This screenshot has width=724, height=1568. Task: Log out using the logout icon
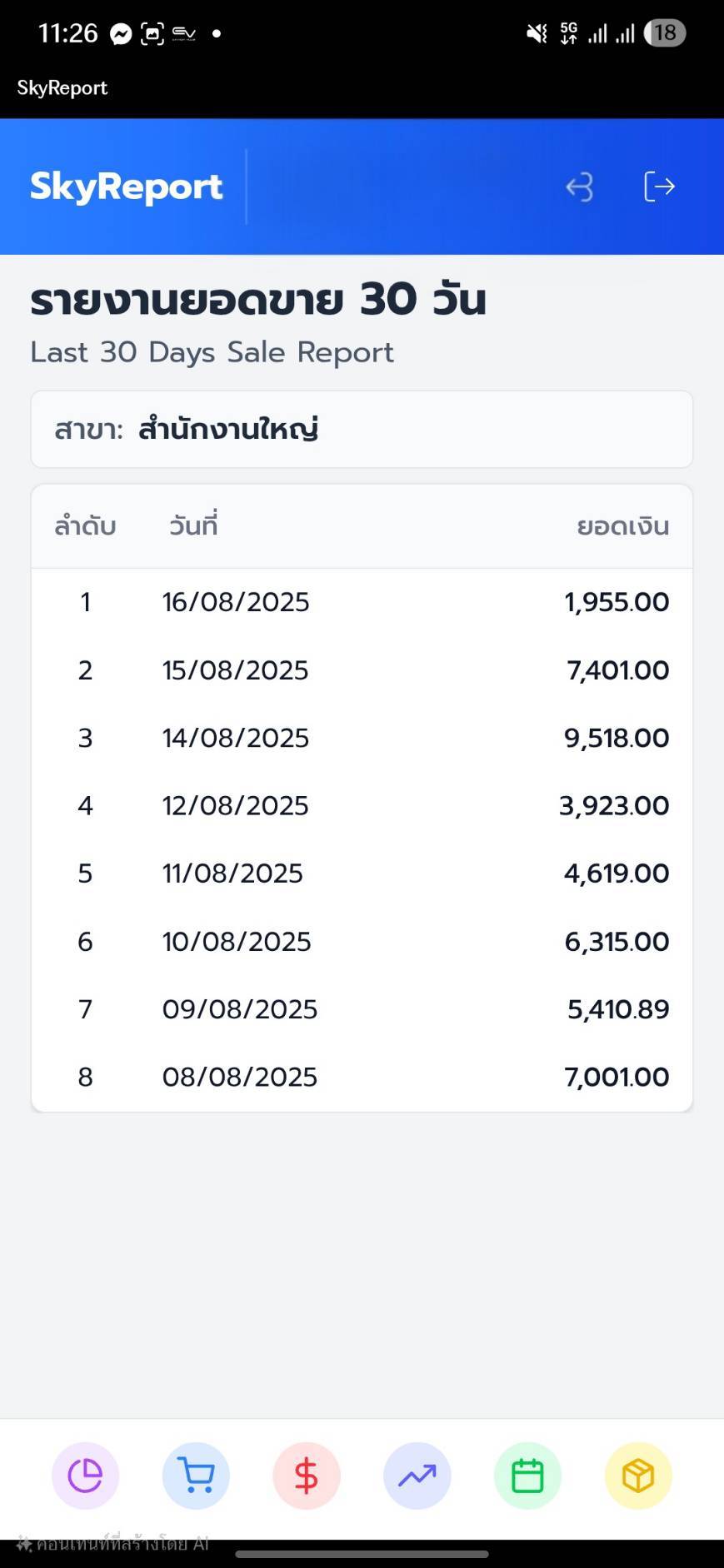(x=659, y=187)
